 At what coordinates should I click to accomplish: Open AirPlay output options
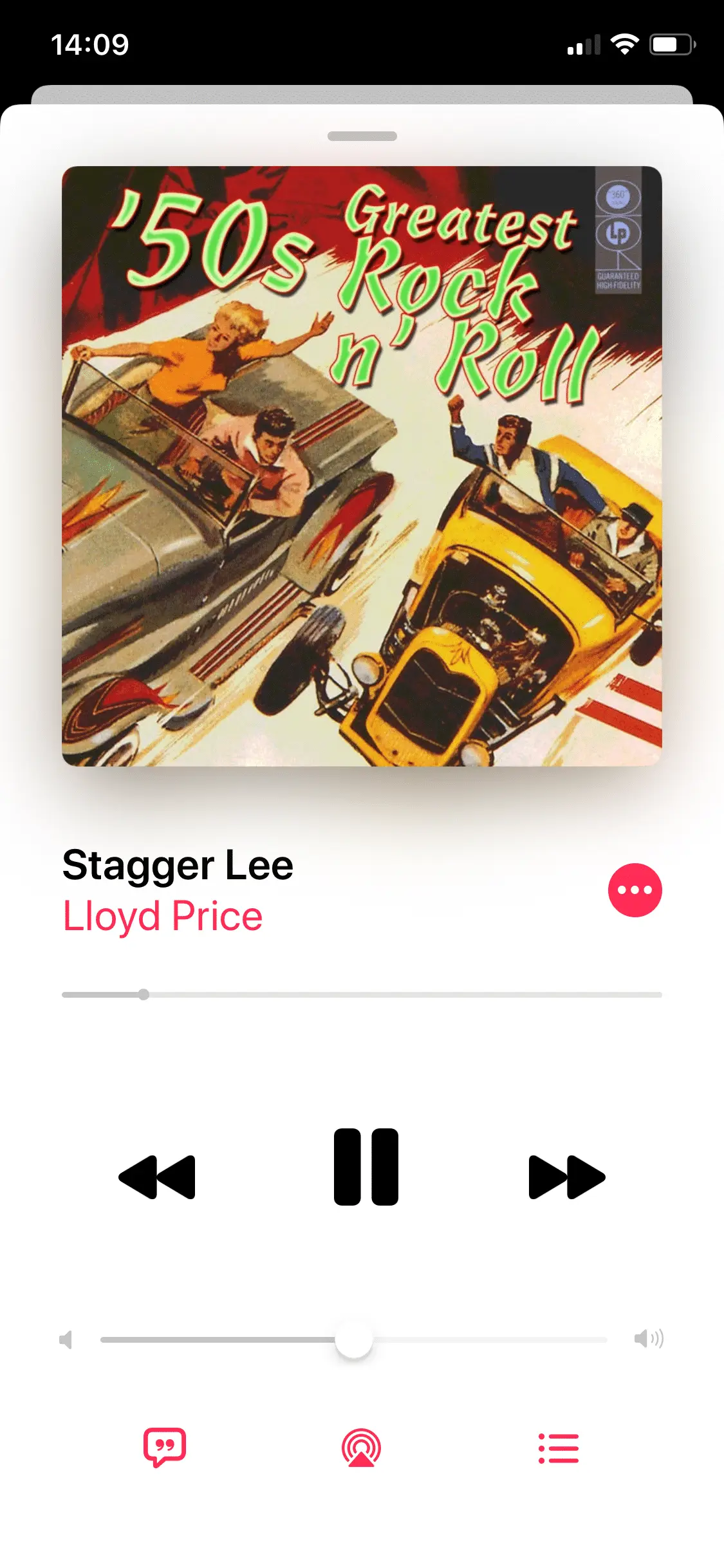click(362, 1448)
